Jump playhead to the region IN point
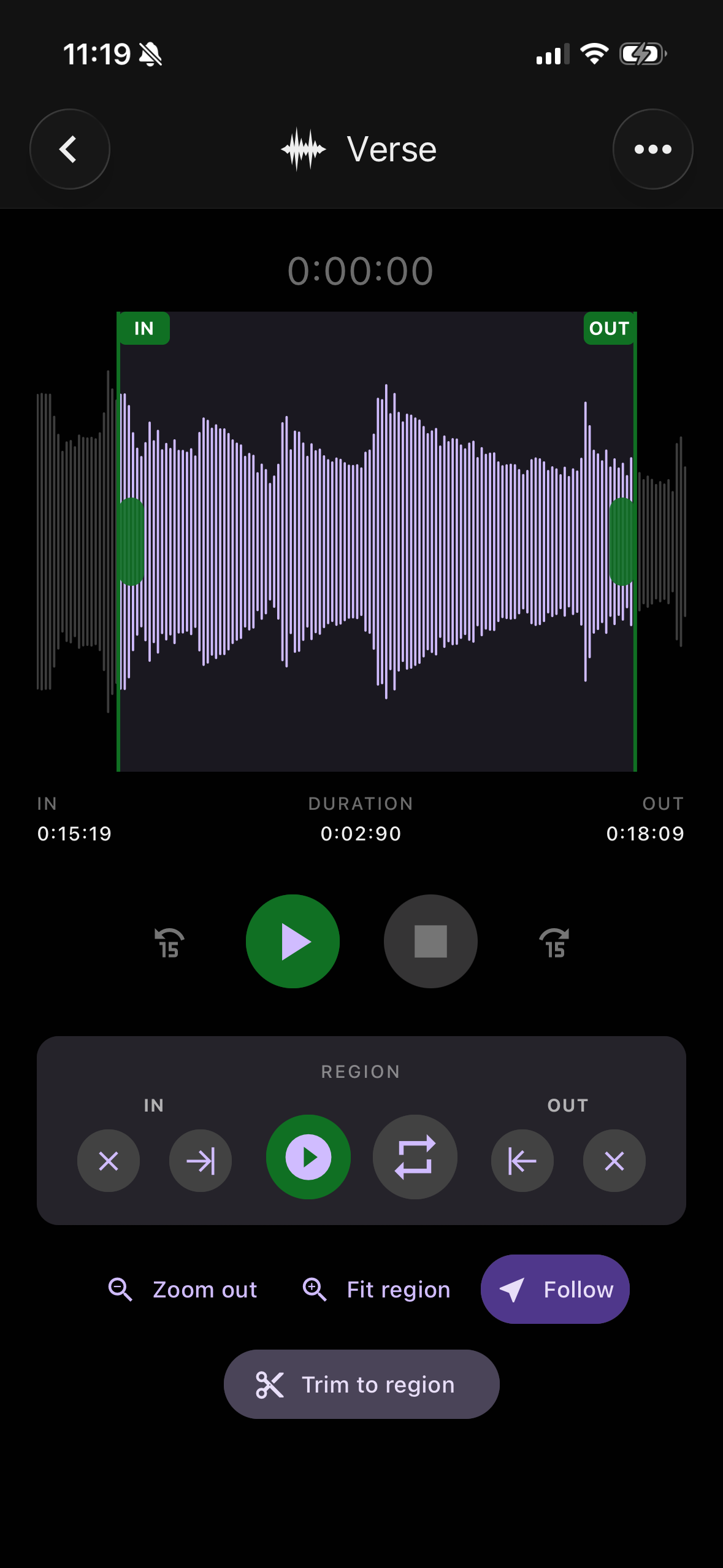Viewport: 723px width, 1568px height. point(200,1159)
